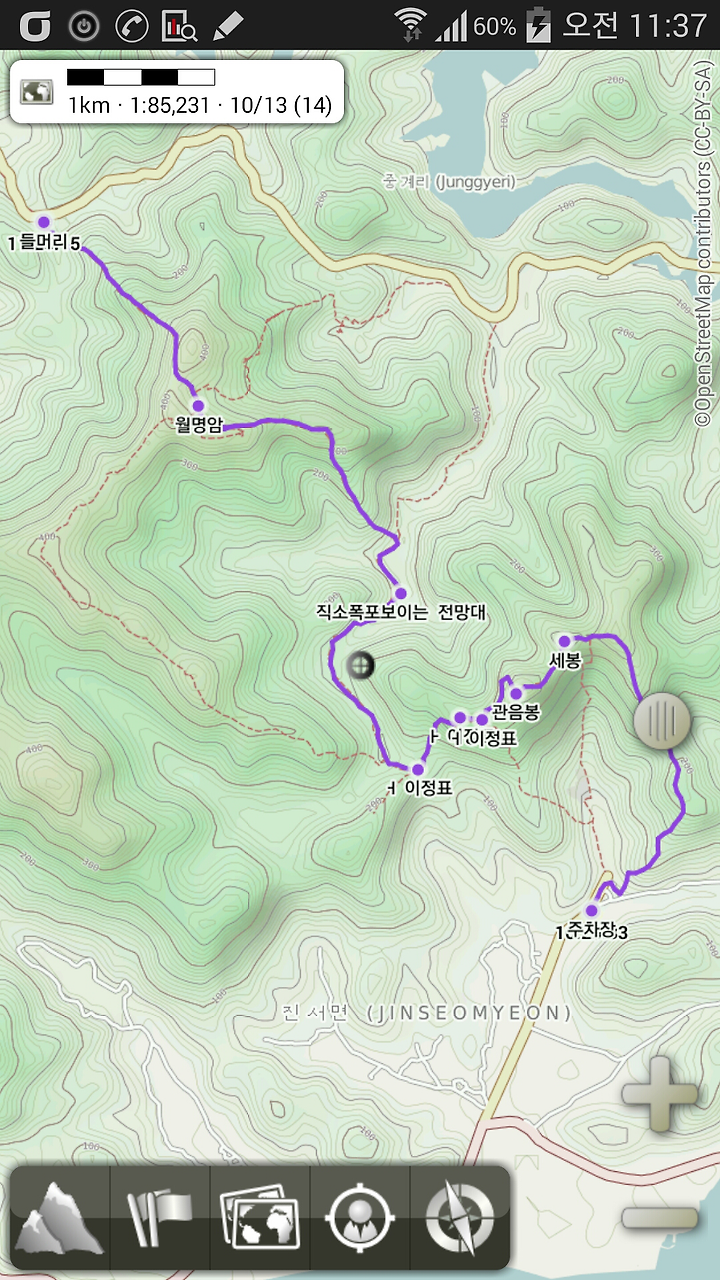The width and height of the screenshot is (720, 1280).
Task: Open the waypoints flag menu
Action: point(160,1218)
